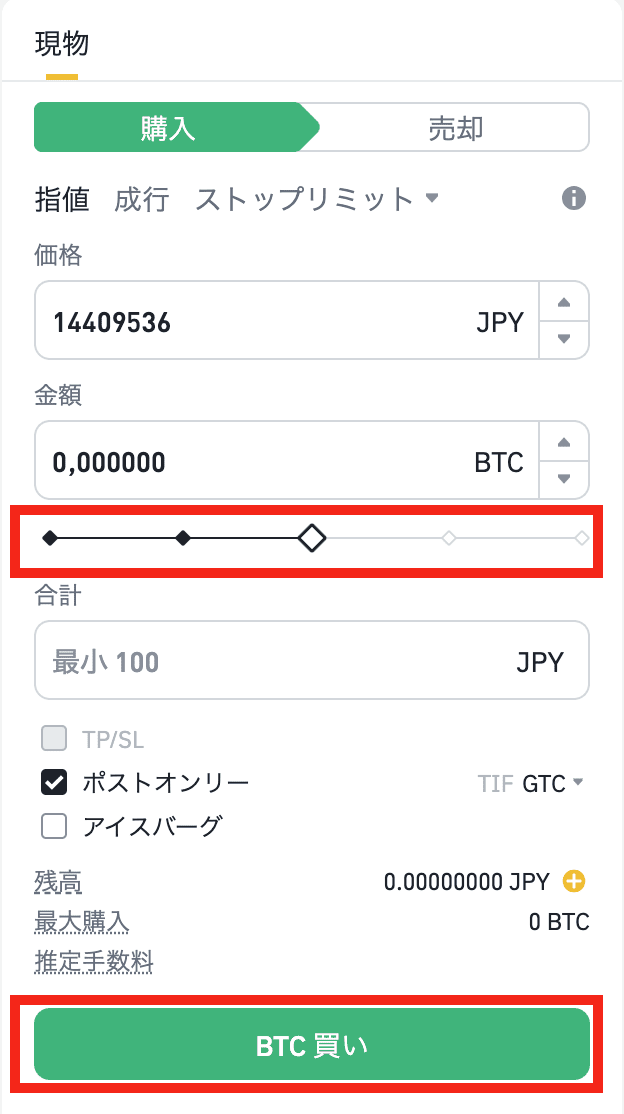The height and width of the screenshot is (1114, 624).
Task: Enable the アイスバーグ checkbox
Action: point(54,826)
